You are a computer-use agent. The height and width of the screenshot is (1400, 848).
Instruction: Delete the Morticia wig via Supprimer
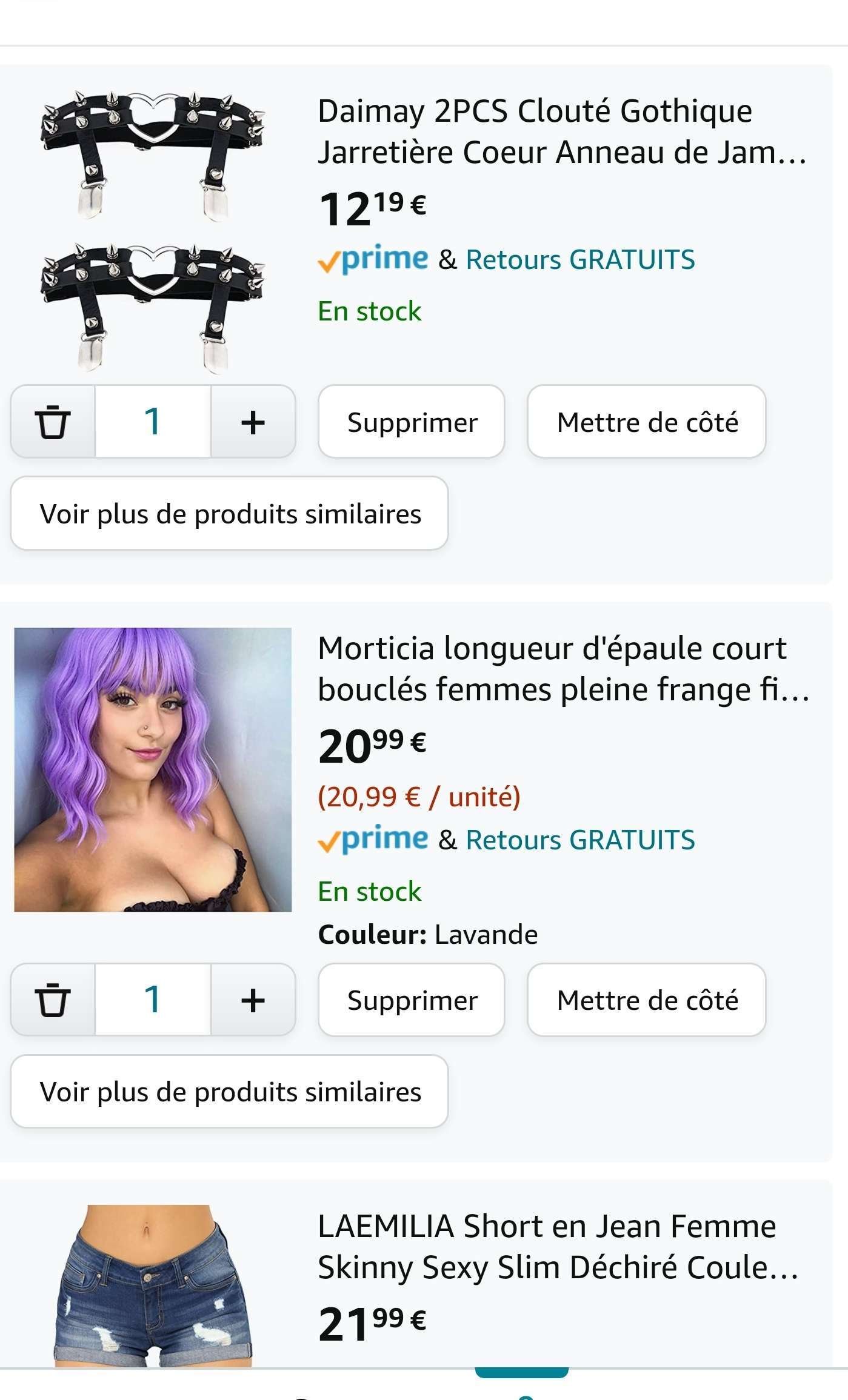(x=412, y=1000)
